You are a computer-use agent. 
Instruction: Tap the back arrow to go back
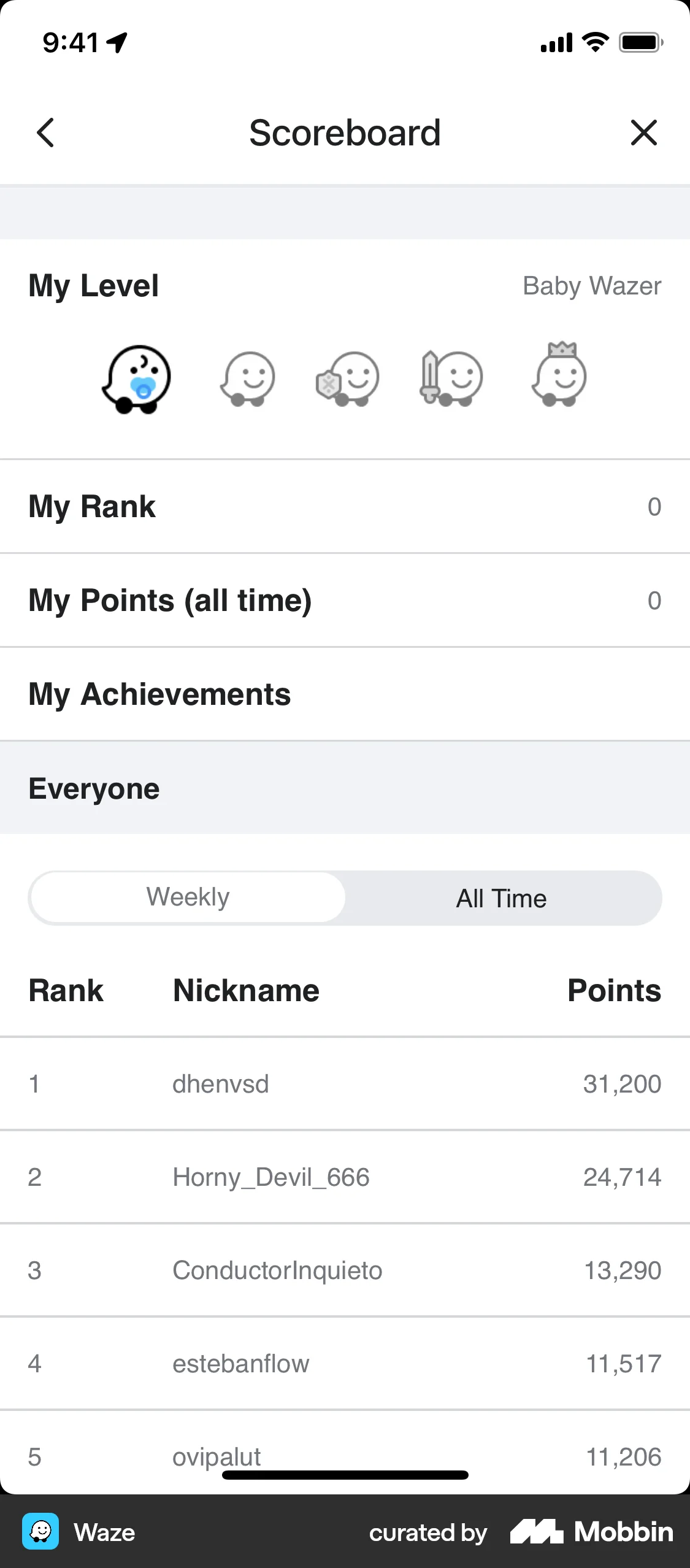[x=45, y=133]
